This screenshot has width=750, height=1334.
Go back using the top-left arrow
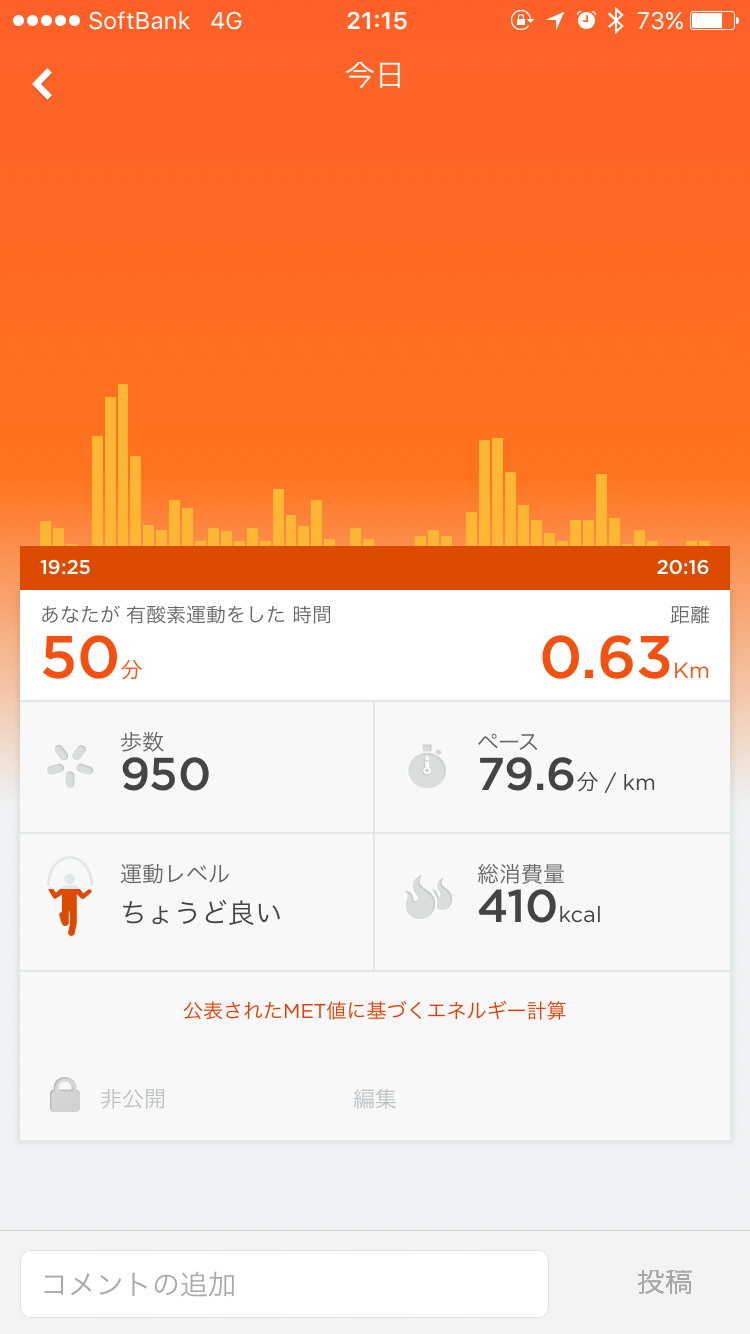[42, 84]
